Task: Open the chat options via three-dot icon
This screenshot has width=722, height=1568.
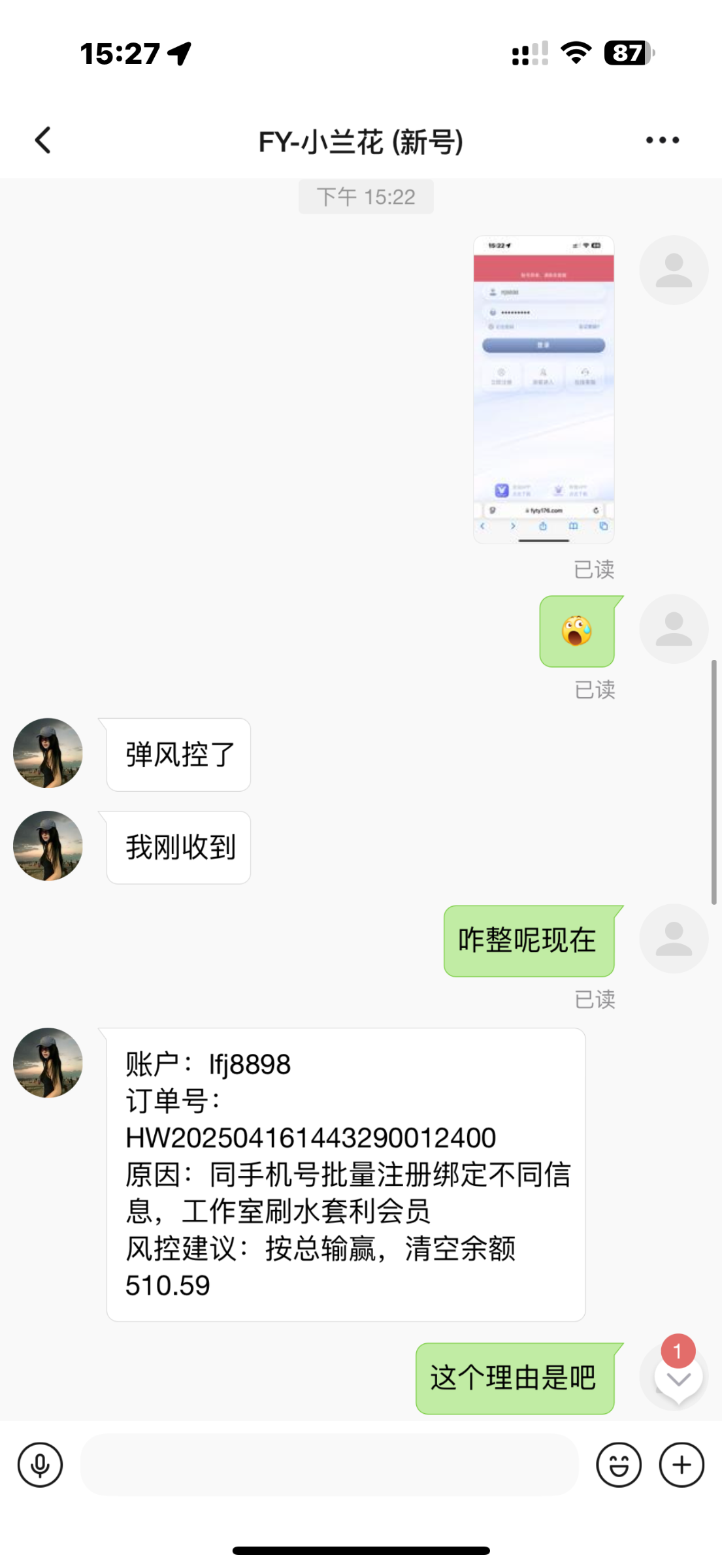Action: 662,140
